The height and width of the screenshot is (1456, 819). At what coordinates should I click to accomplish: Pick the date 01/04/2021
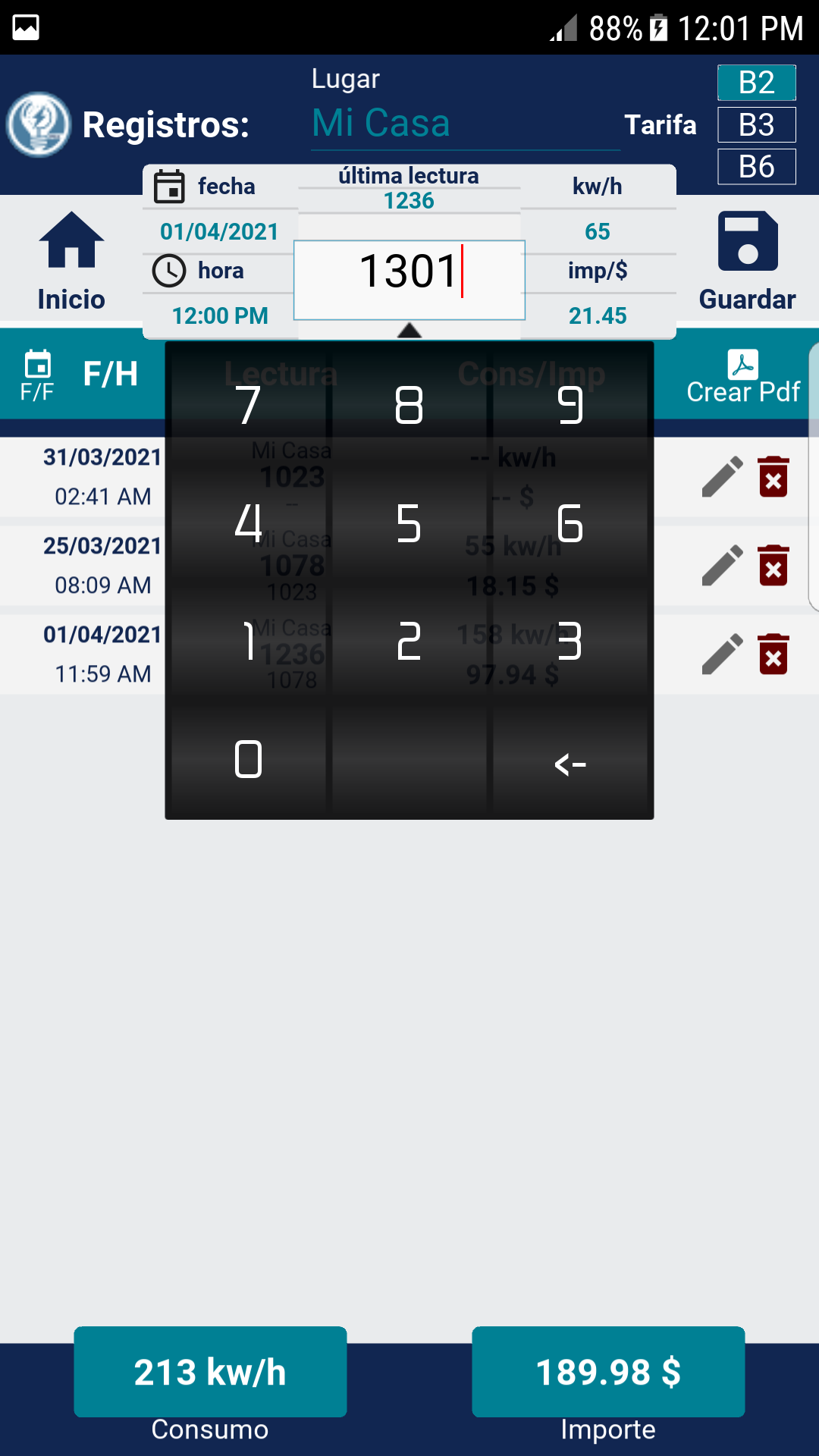click(219, 231)
